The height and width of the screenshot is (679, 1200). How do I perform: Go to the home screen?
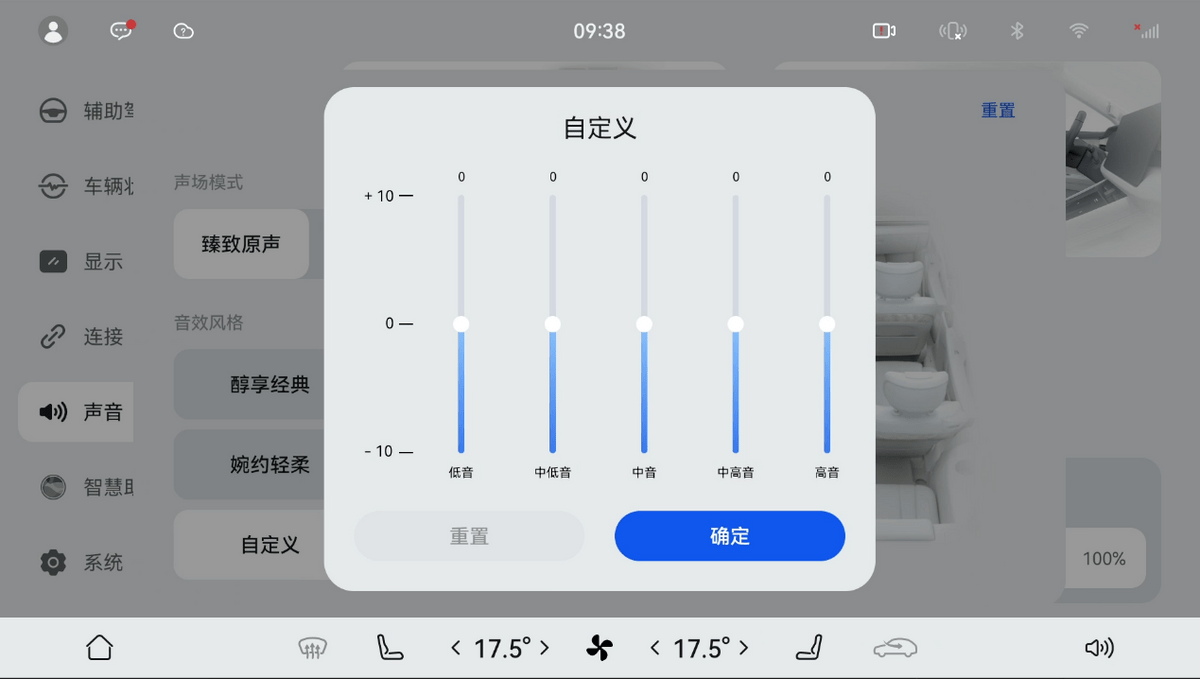[x=99, y=648]
